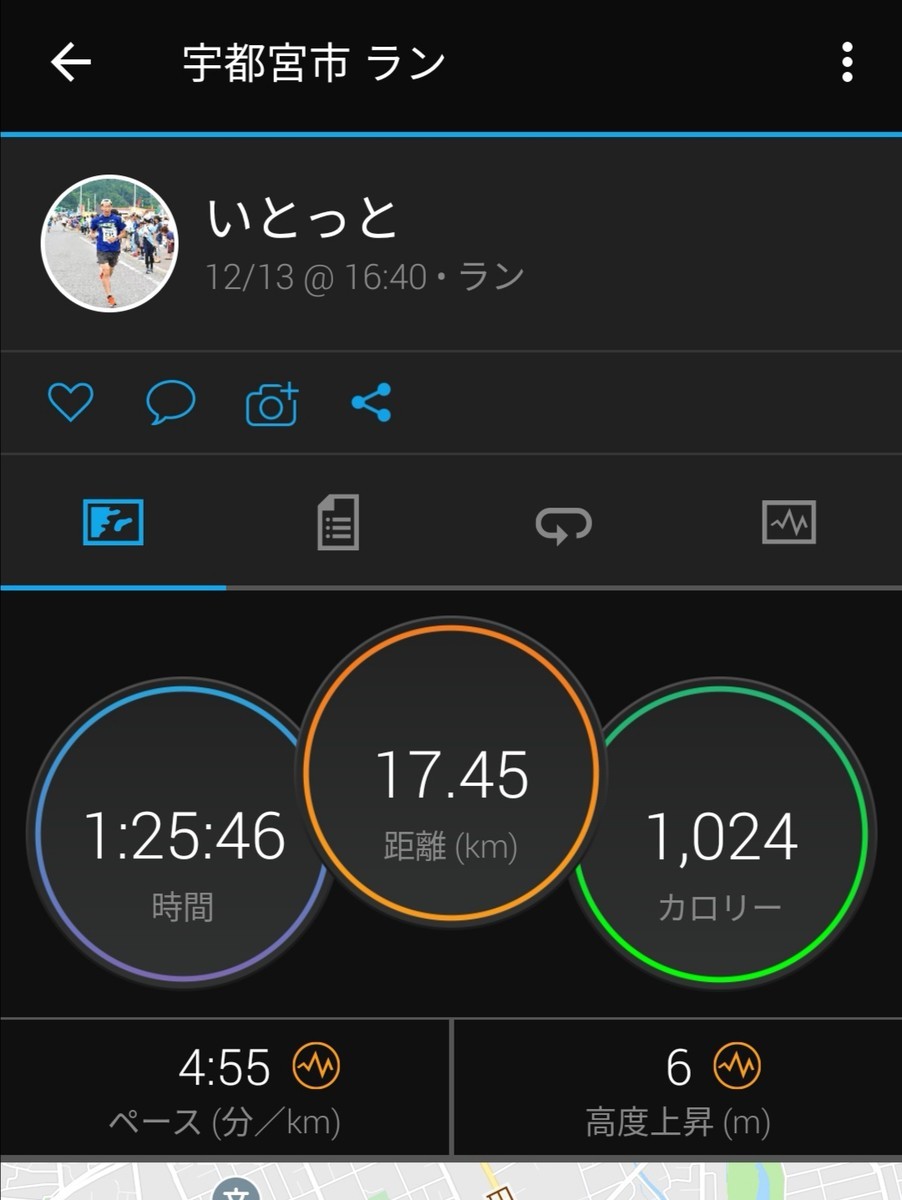Tap the runner name いとっと
Viewport: 902px width, 1200px height.
click(302, 219)
